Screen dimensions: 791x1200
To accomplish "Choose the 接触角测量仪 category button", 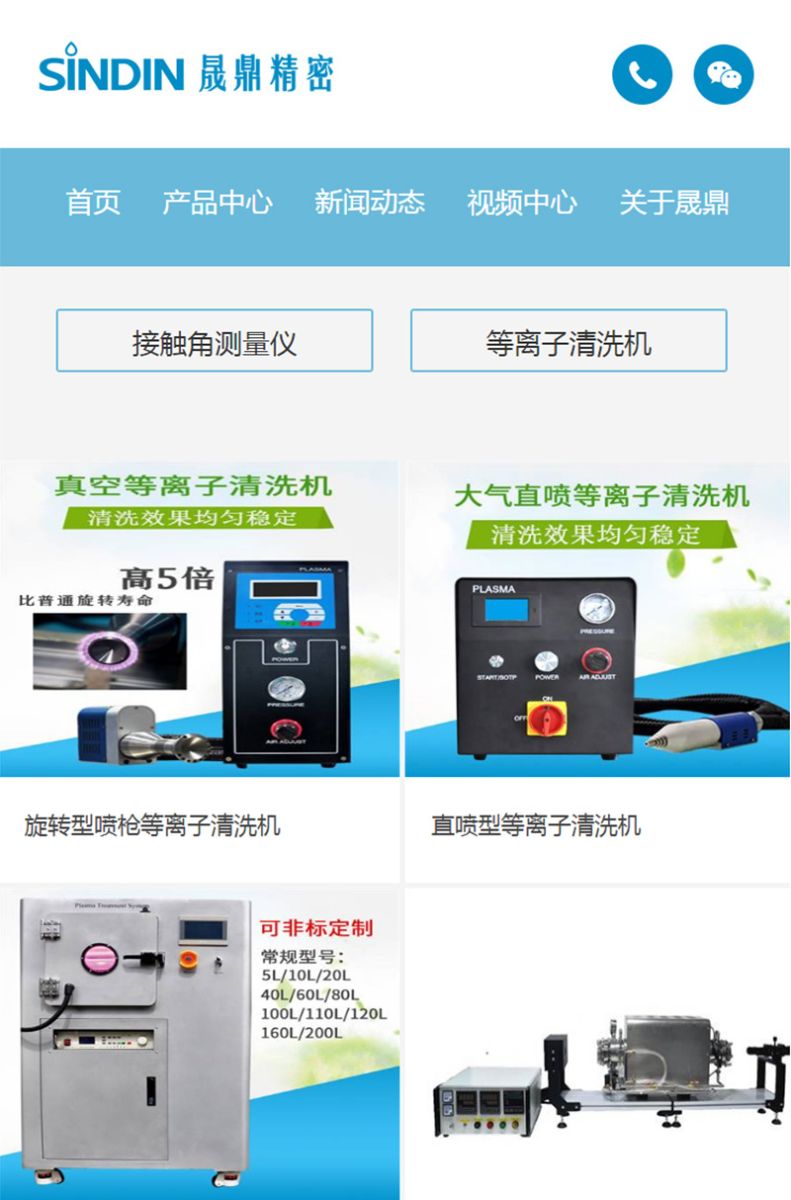I will click(x=214, y=342).
